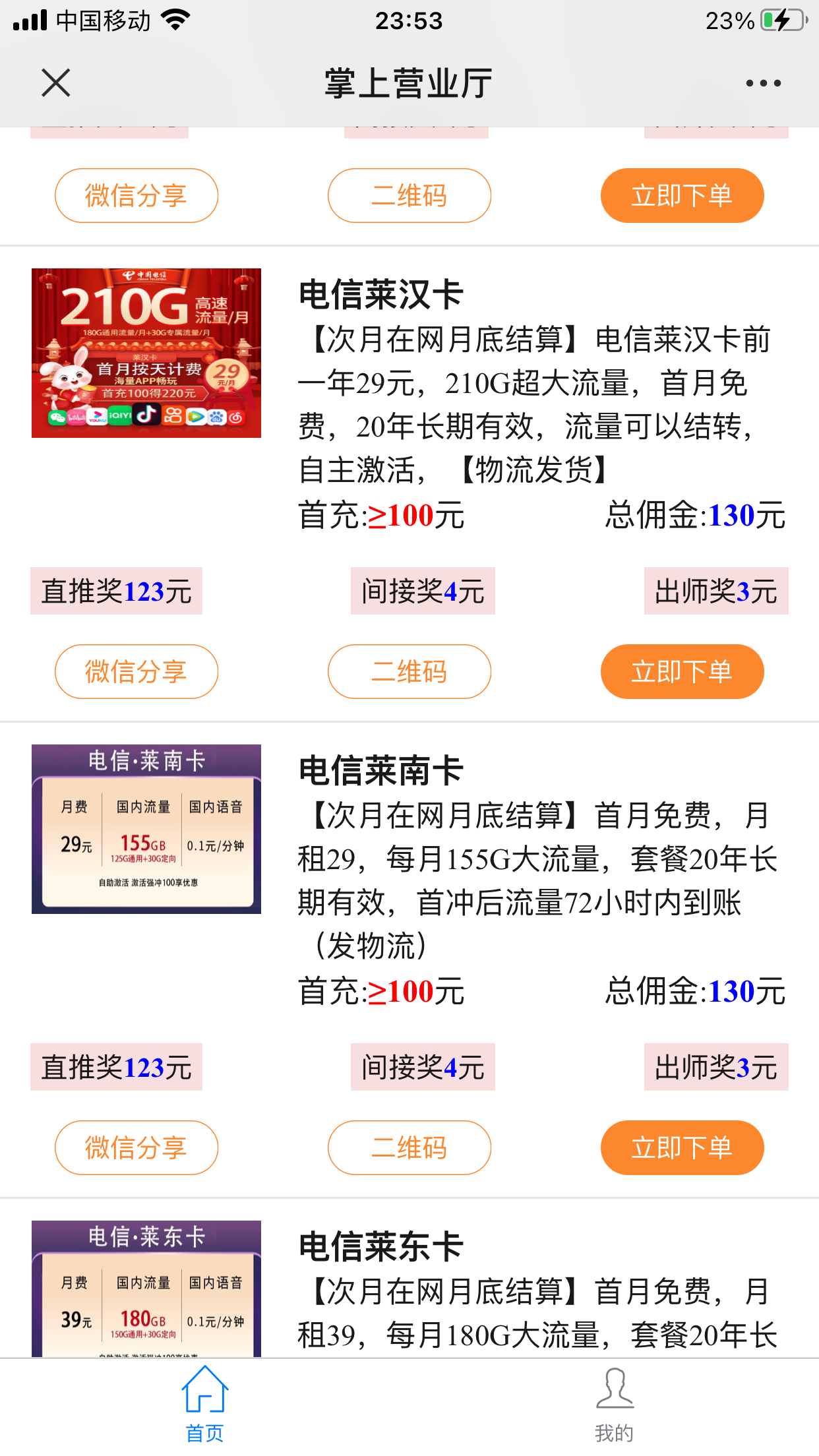Open the three-dot more options menu
Viewport: 819px width, 1456px height.
pyautogui.click(x=763, y=83)
